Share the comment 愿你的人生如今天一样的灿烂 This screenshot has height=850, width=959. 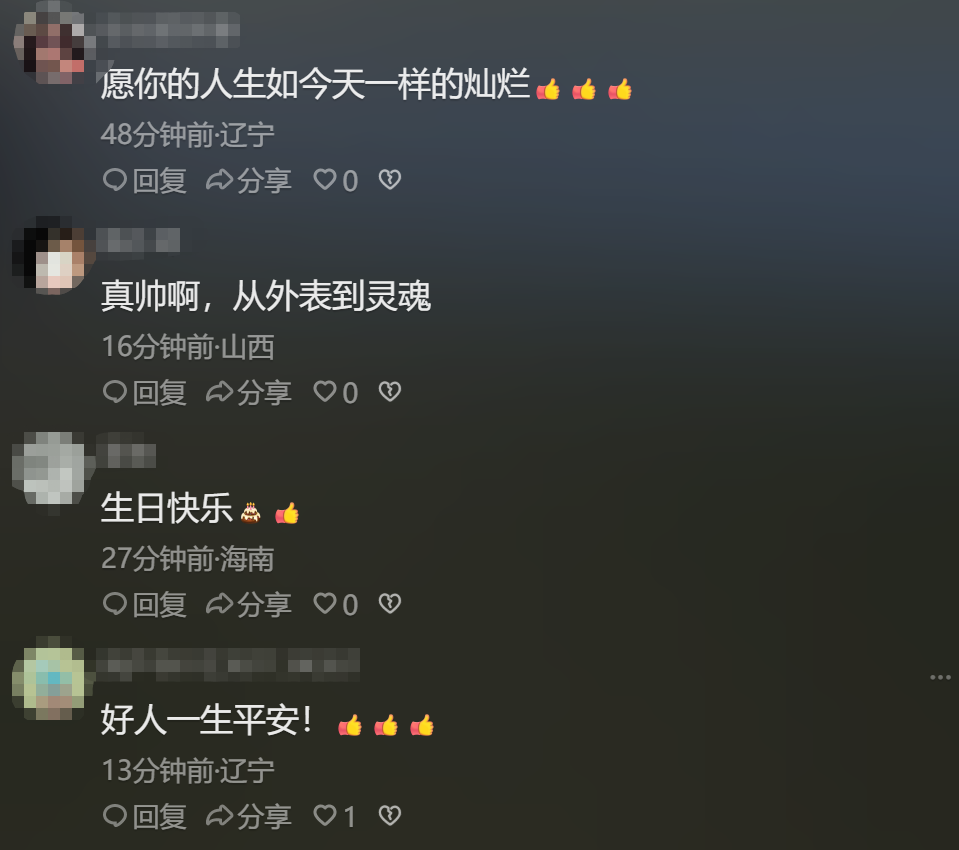(249, 180)
